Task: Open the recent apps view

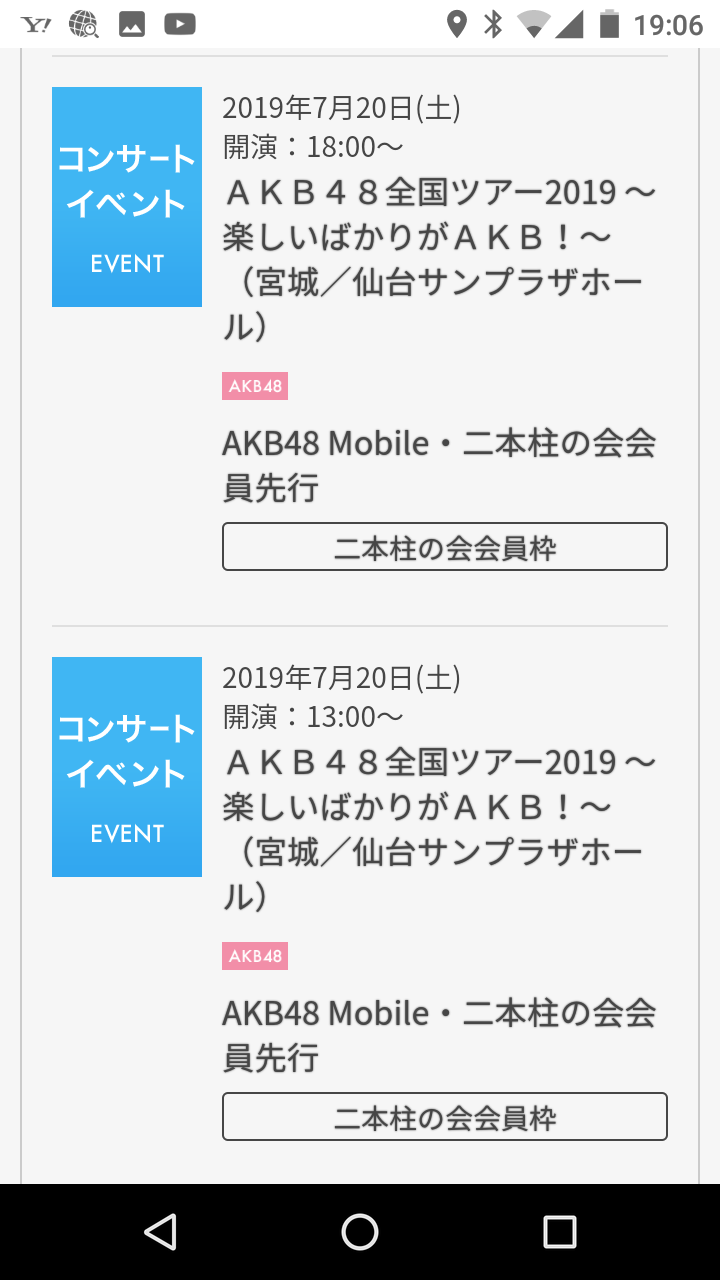Action: click(559, 1232)
